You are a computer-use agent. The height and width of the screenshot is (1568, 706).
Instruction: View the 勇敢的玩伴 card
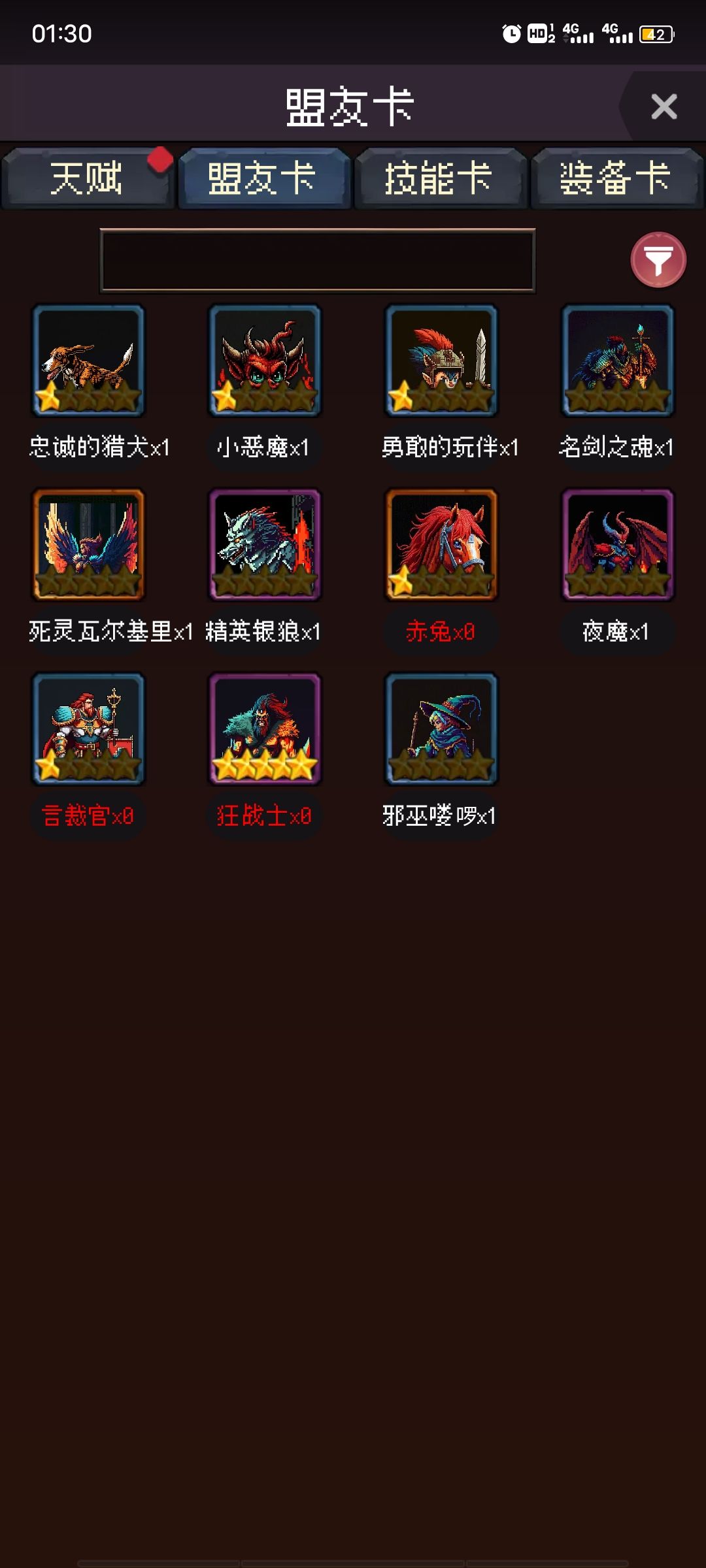[441, 361]
